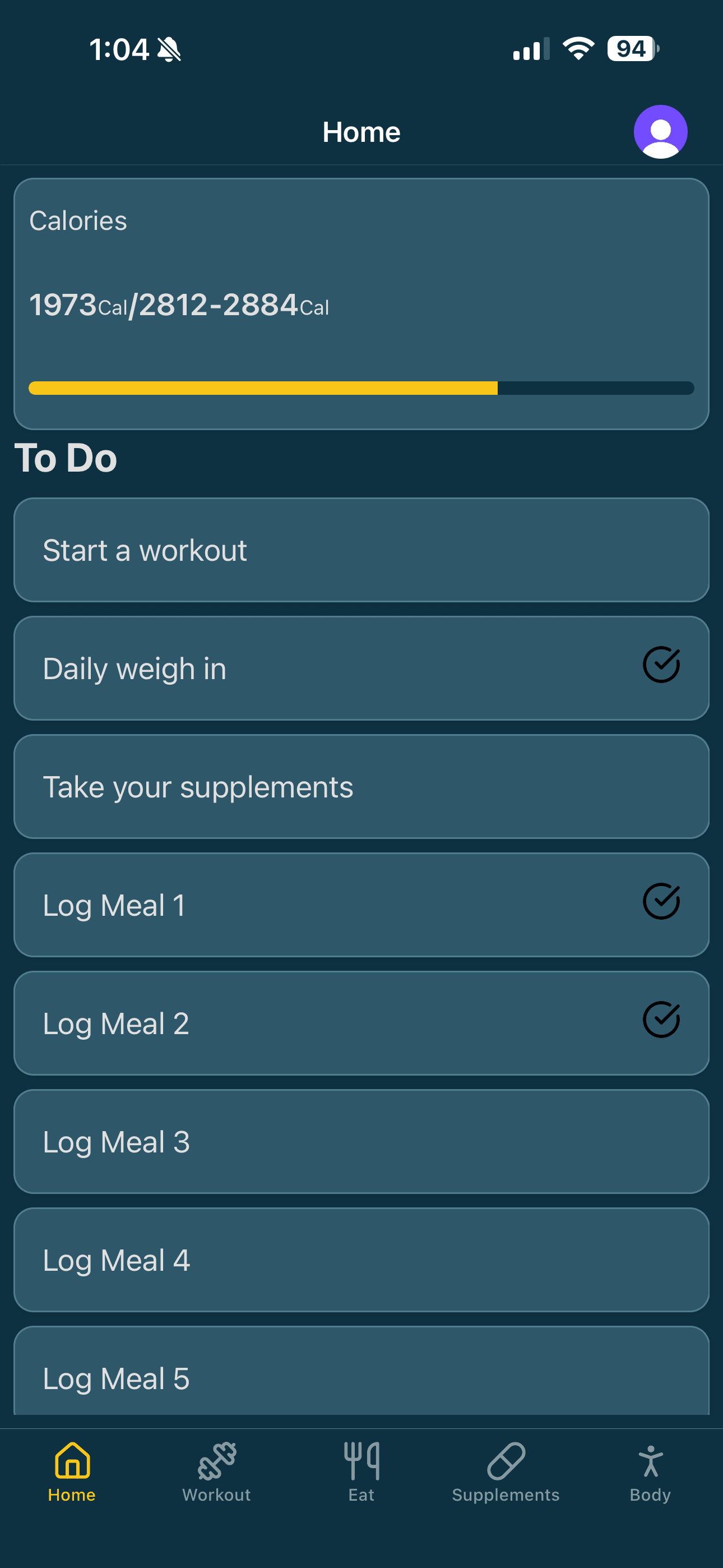Switch to the Eat tab

(x=361, y=1472)
